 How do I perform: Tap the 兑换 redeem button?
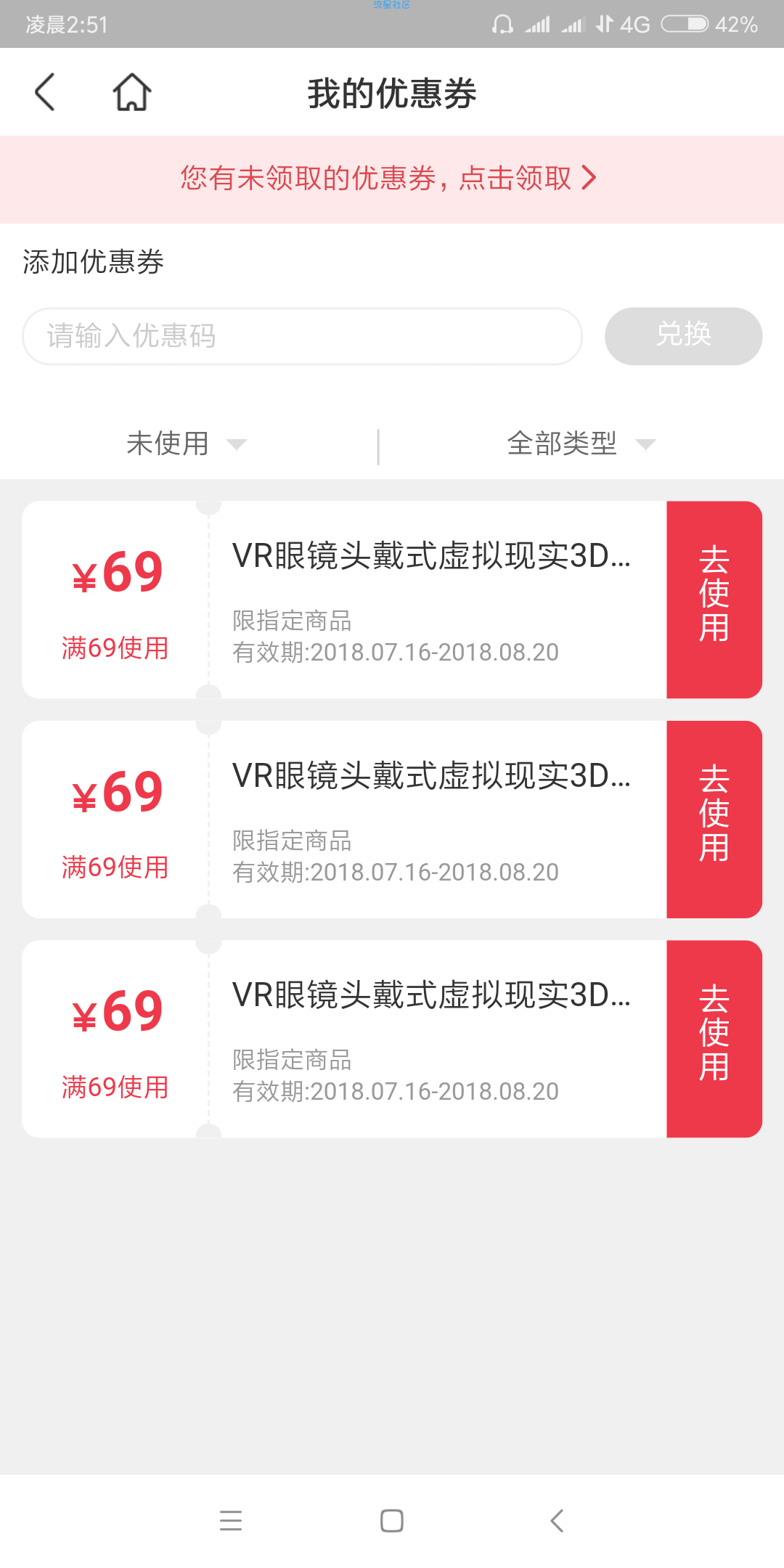click(683, 336)
